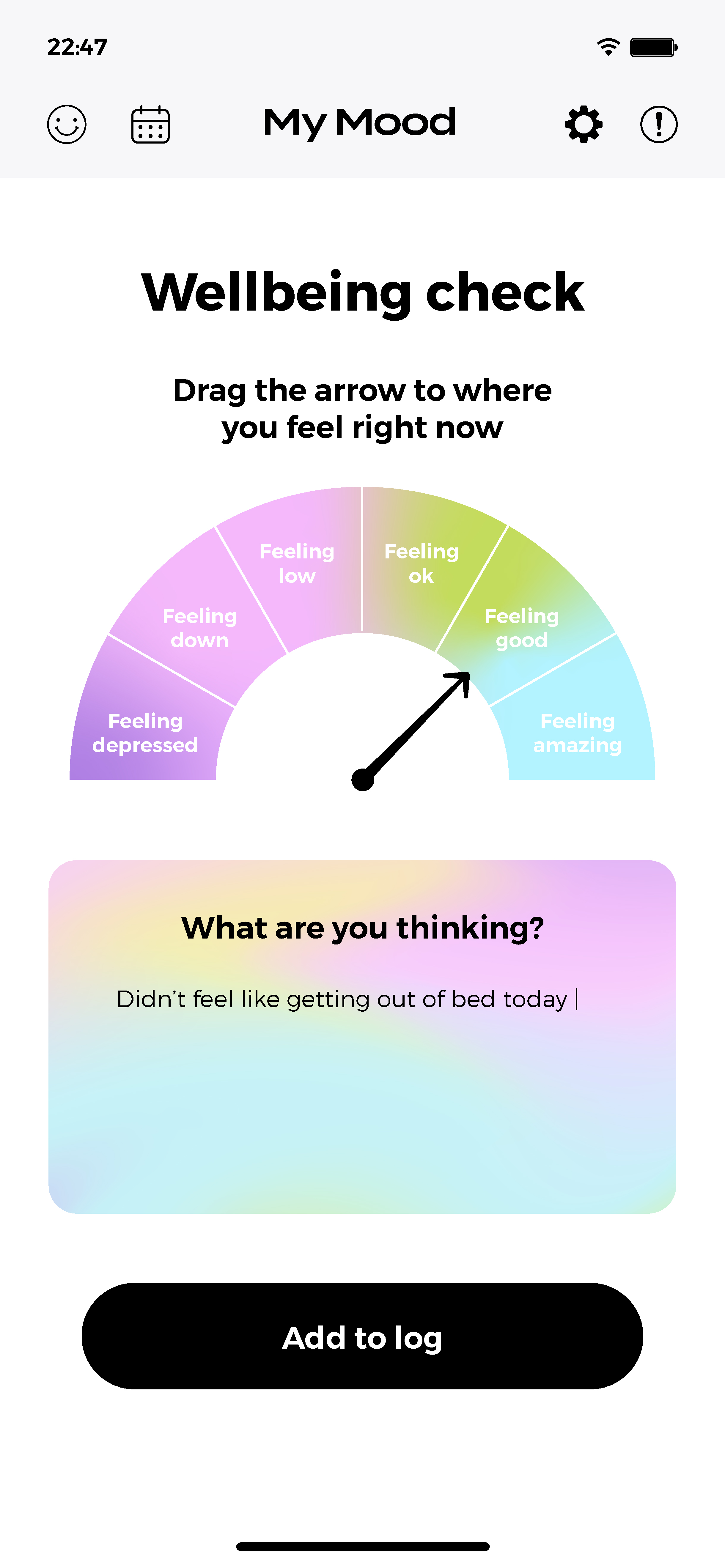Open the exclamation alert icon
725x1568 pixels.
[659, 124]
